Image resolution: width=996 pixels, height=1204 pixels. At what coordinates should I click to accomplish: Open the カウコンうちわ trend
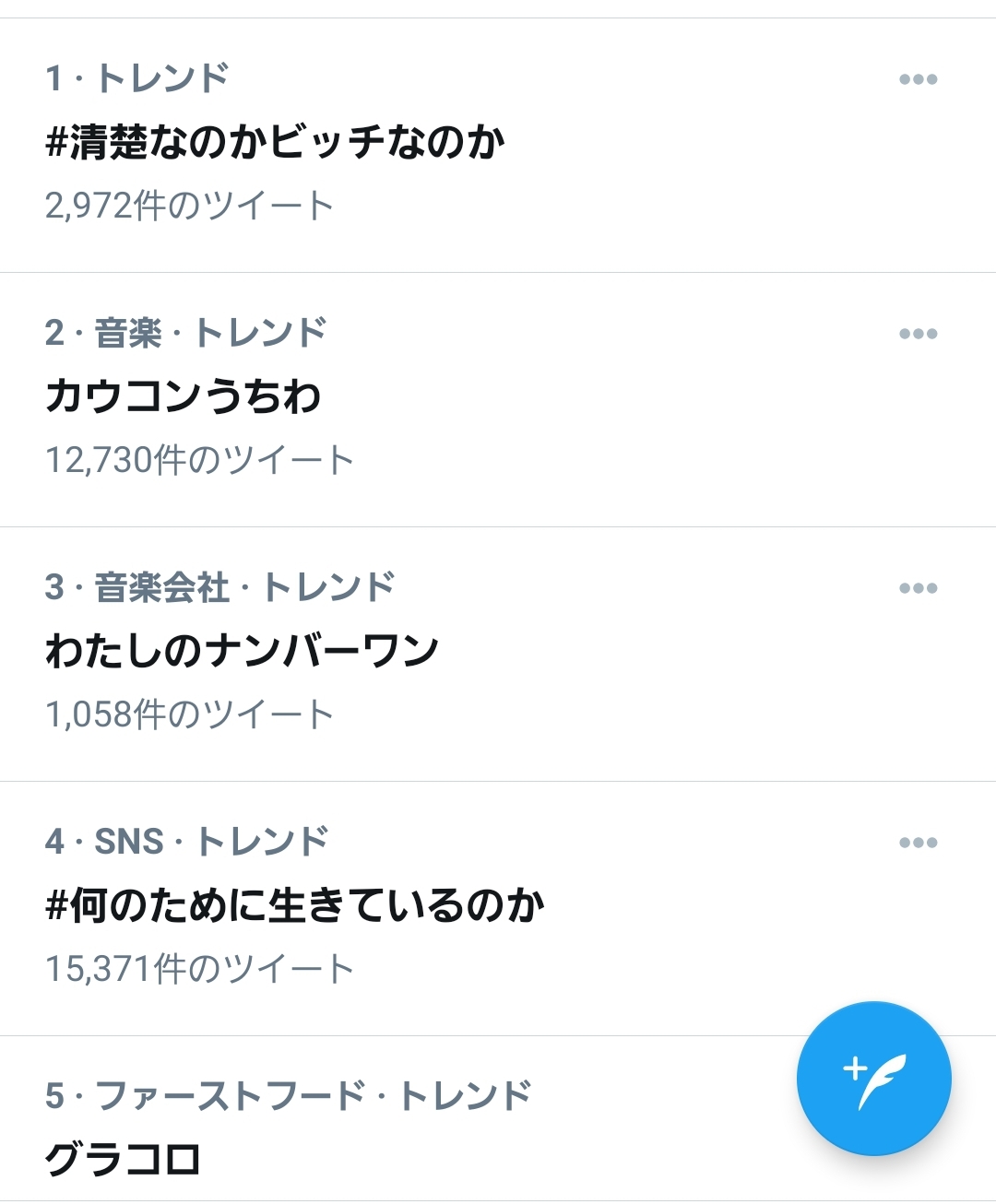183,396
